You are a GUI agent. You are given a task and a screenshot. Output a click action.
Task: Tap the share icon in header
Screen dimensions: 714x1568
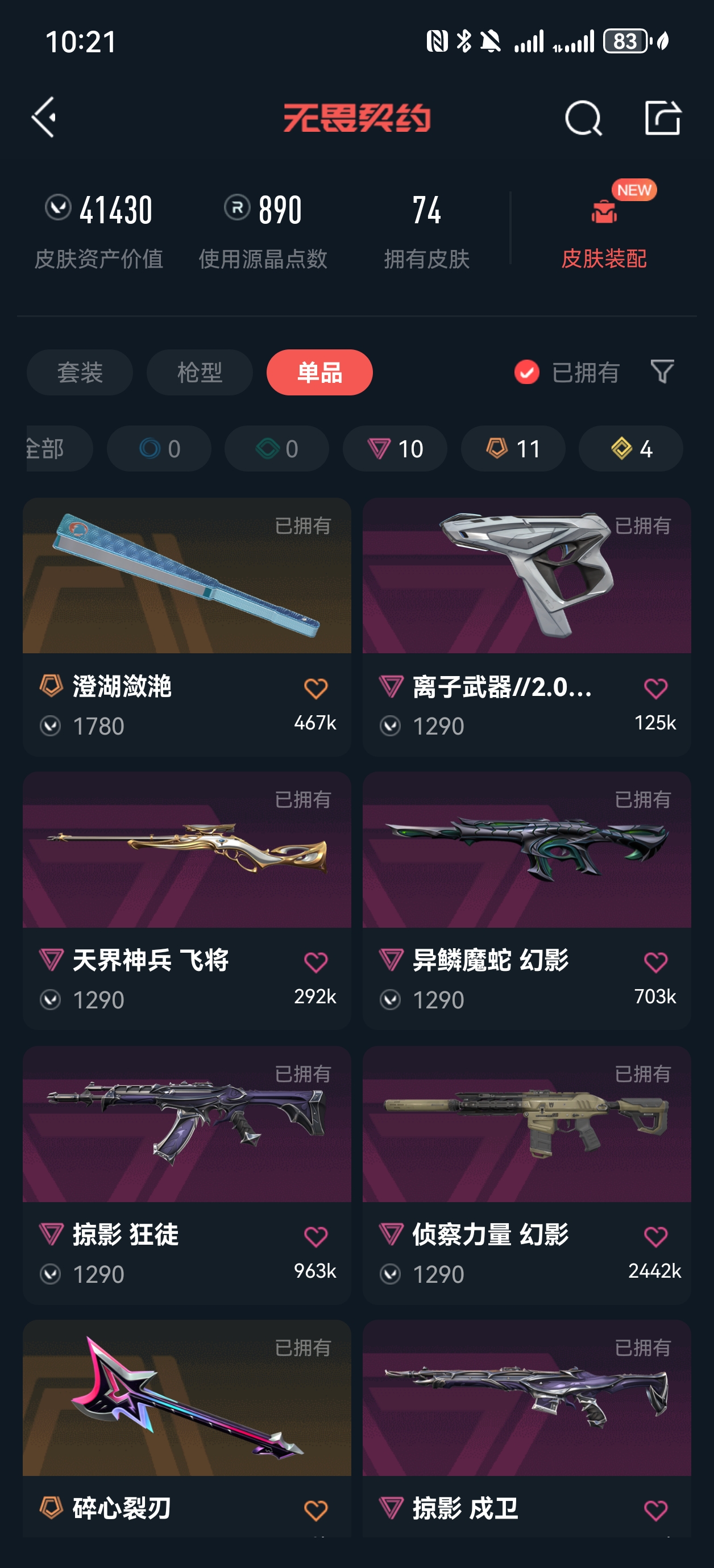(663, 117)
